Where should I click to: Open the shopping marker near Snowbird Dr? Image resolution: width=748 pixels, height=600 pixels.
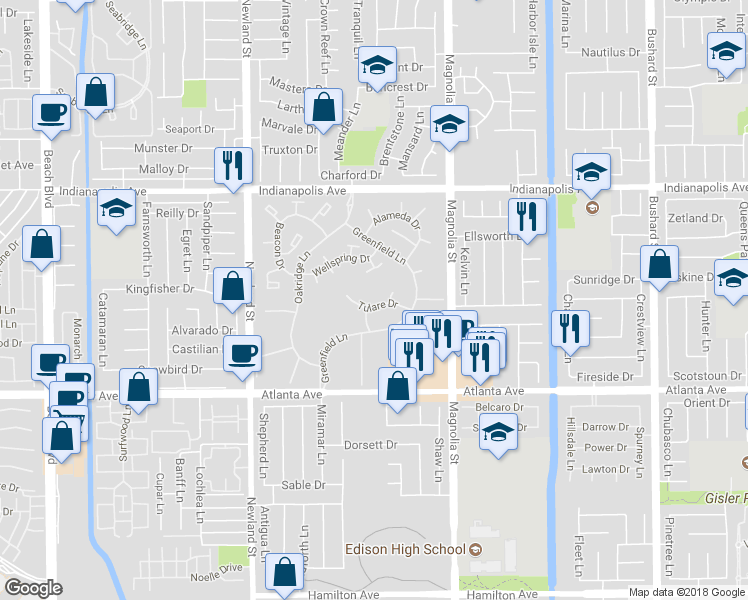(138, 386)
